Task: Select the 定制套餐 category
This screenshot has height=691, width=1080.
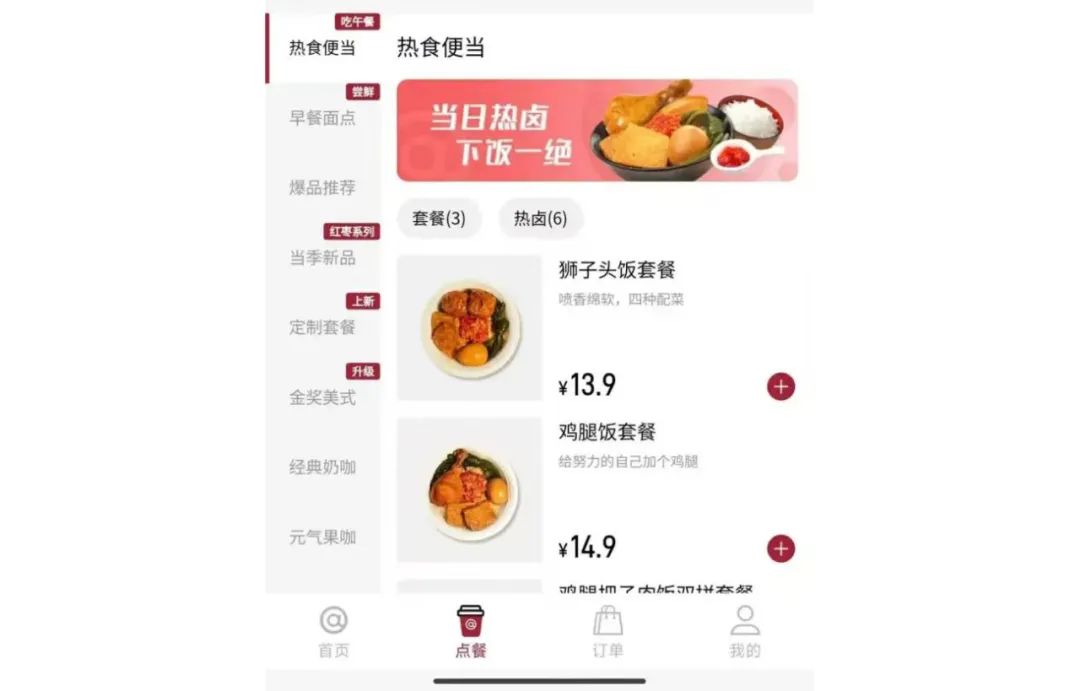Action: 322,328
